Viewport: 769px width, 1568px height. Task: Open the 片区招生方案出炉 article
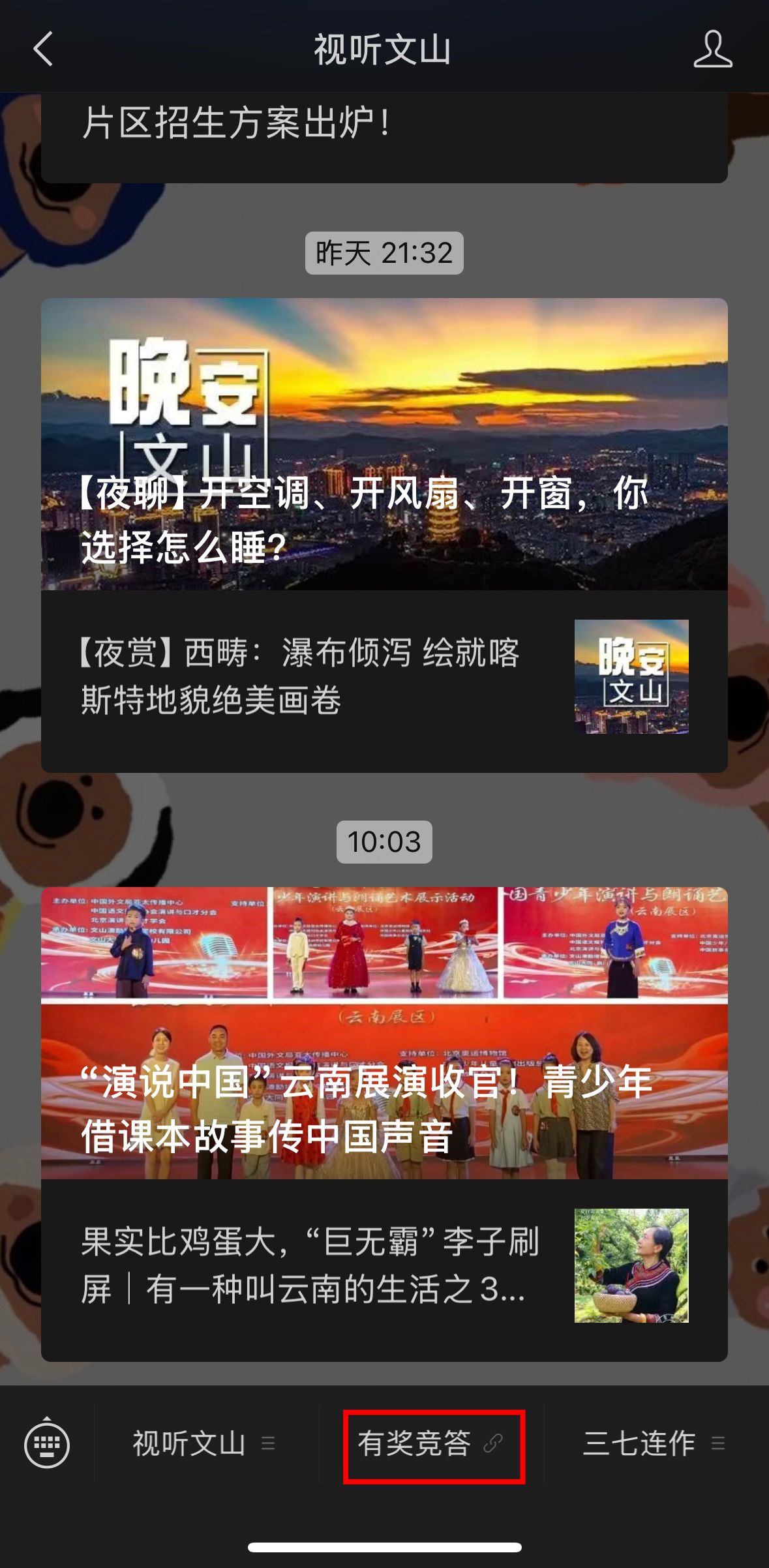tap(384, 130)
